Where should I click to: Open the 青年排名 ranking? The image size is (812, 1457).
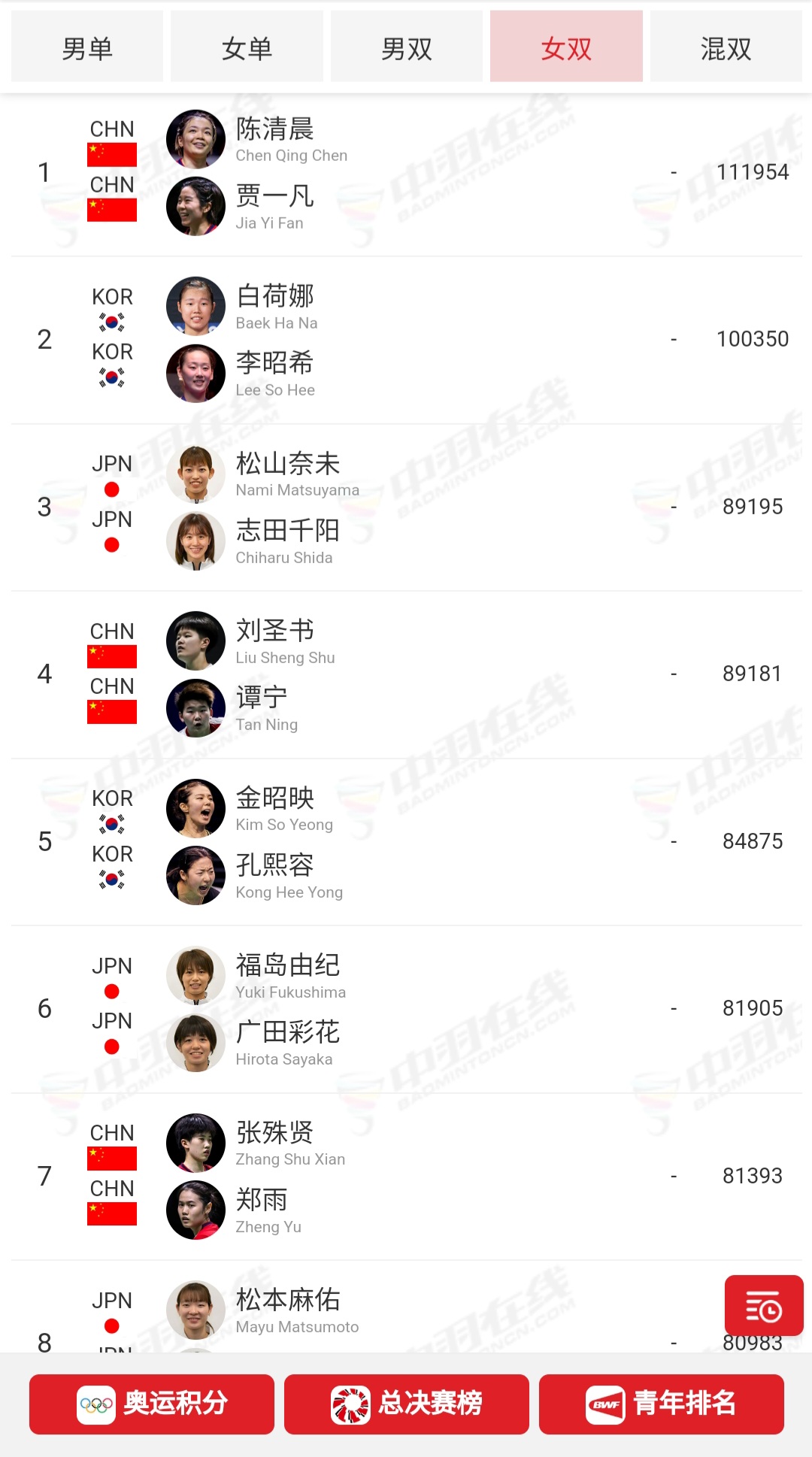point(662,1404)
